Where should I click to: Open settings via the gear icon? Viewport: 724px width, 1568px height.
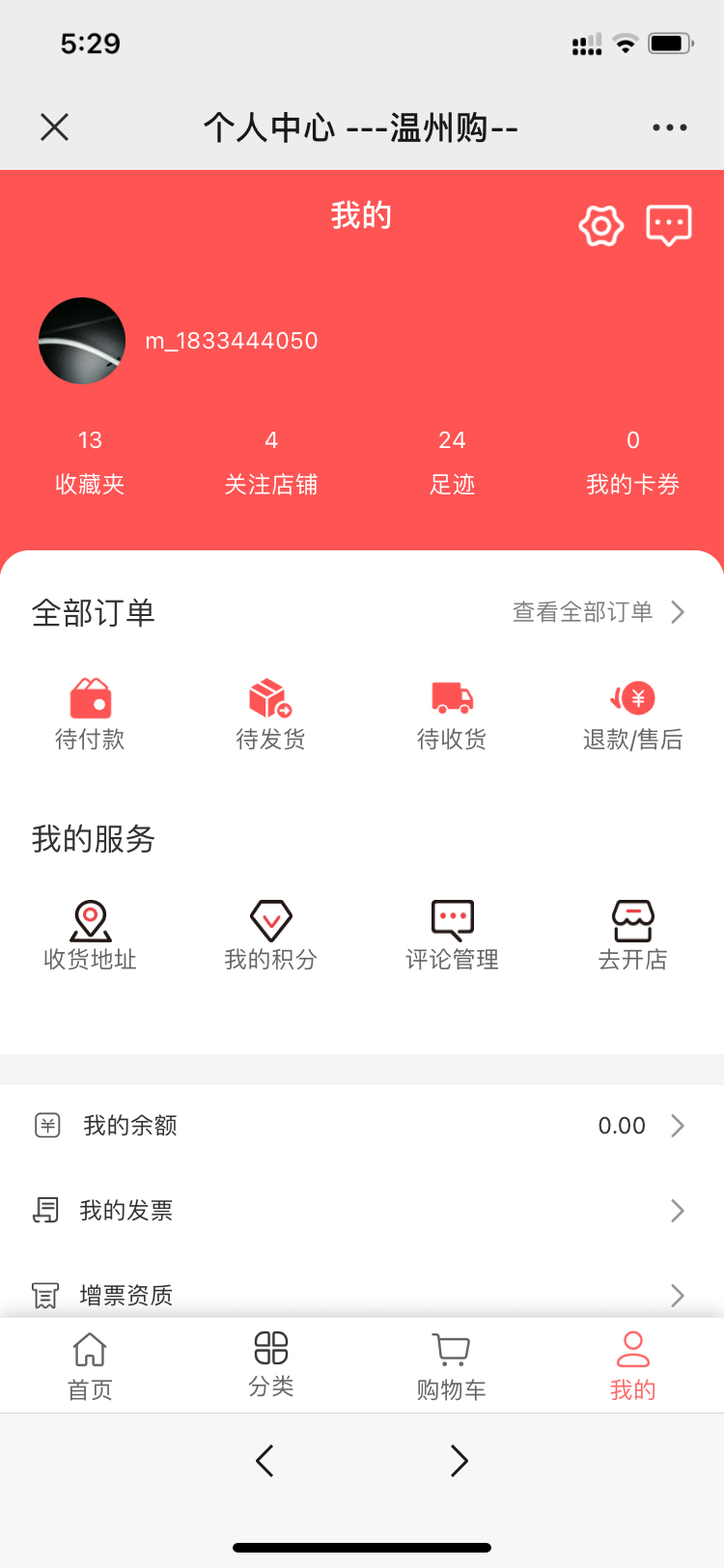click(x=600, y=227)
